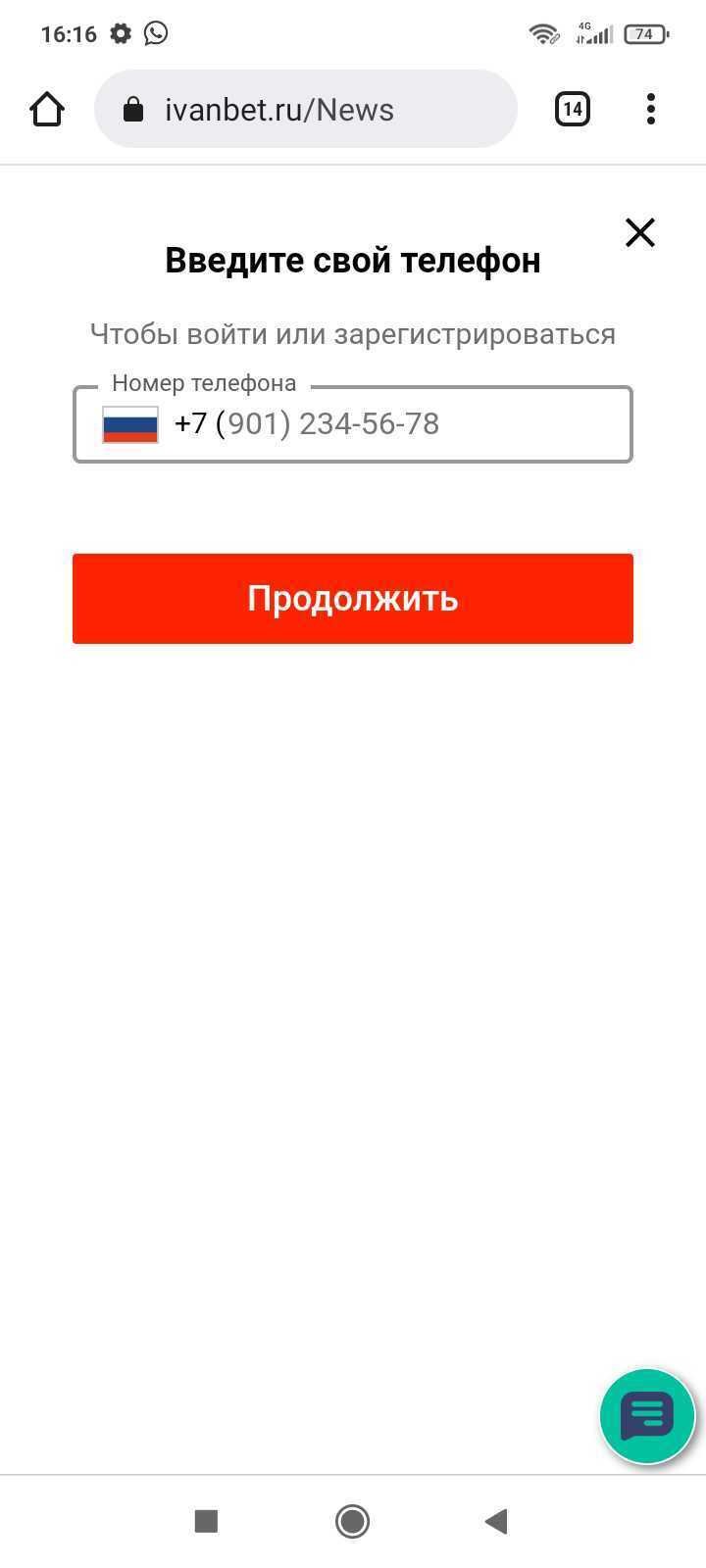706x1568 pixels.
Task: Open the support chat bubble
Action: [x=647, y=1416]
